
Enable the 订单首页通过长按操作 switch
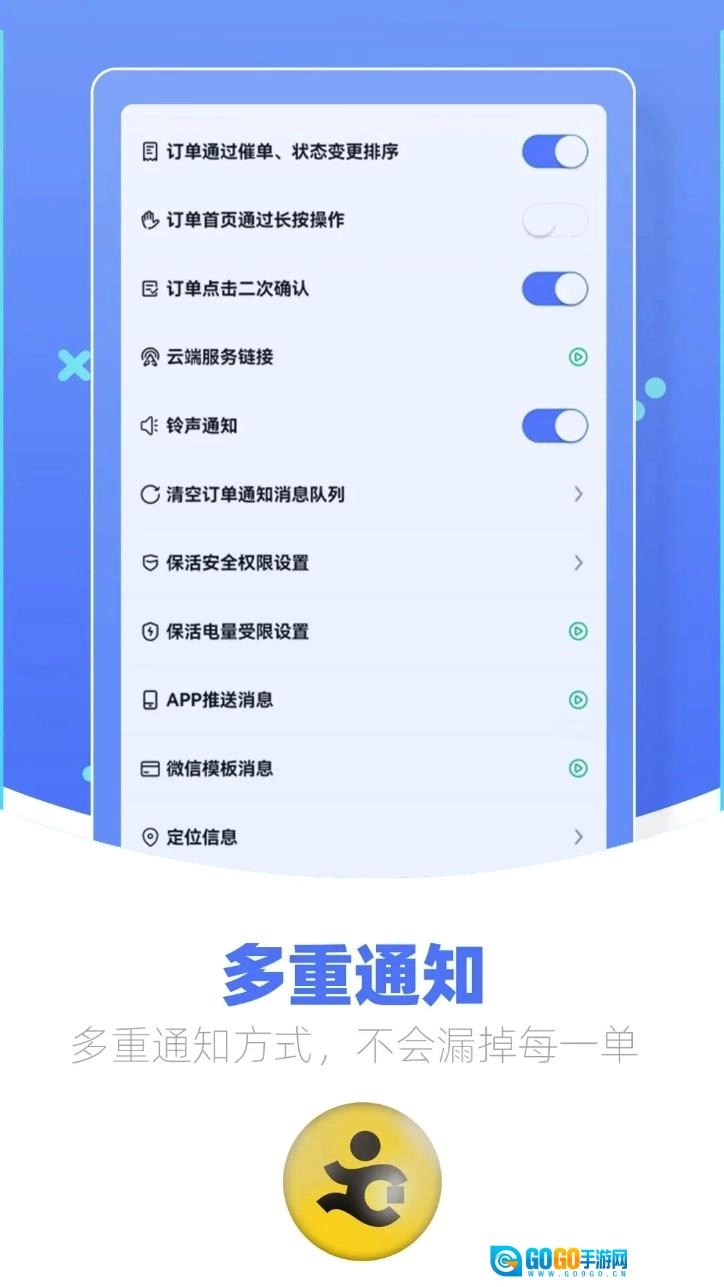554,220
